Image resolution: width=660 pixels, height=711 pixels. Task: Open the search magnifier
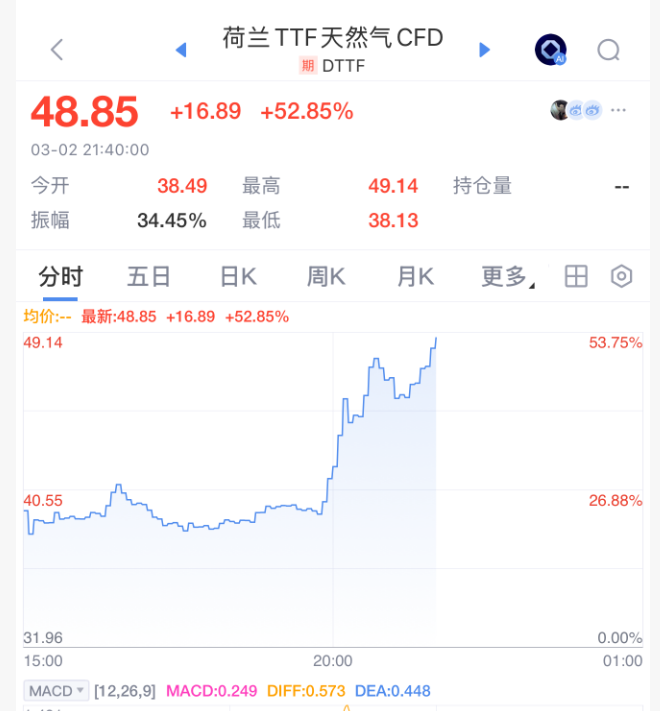pos(608,50)
